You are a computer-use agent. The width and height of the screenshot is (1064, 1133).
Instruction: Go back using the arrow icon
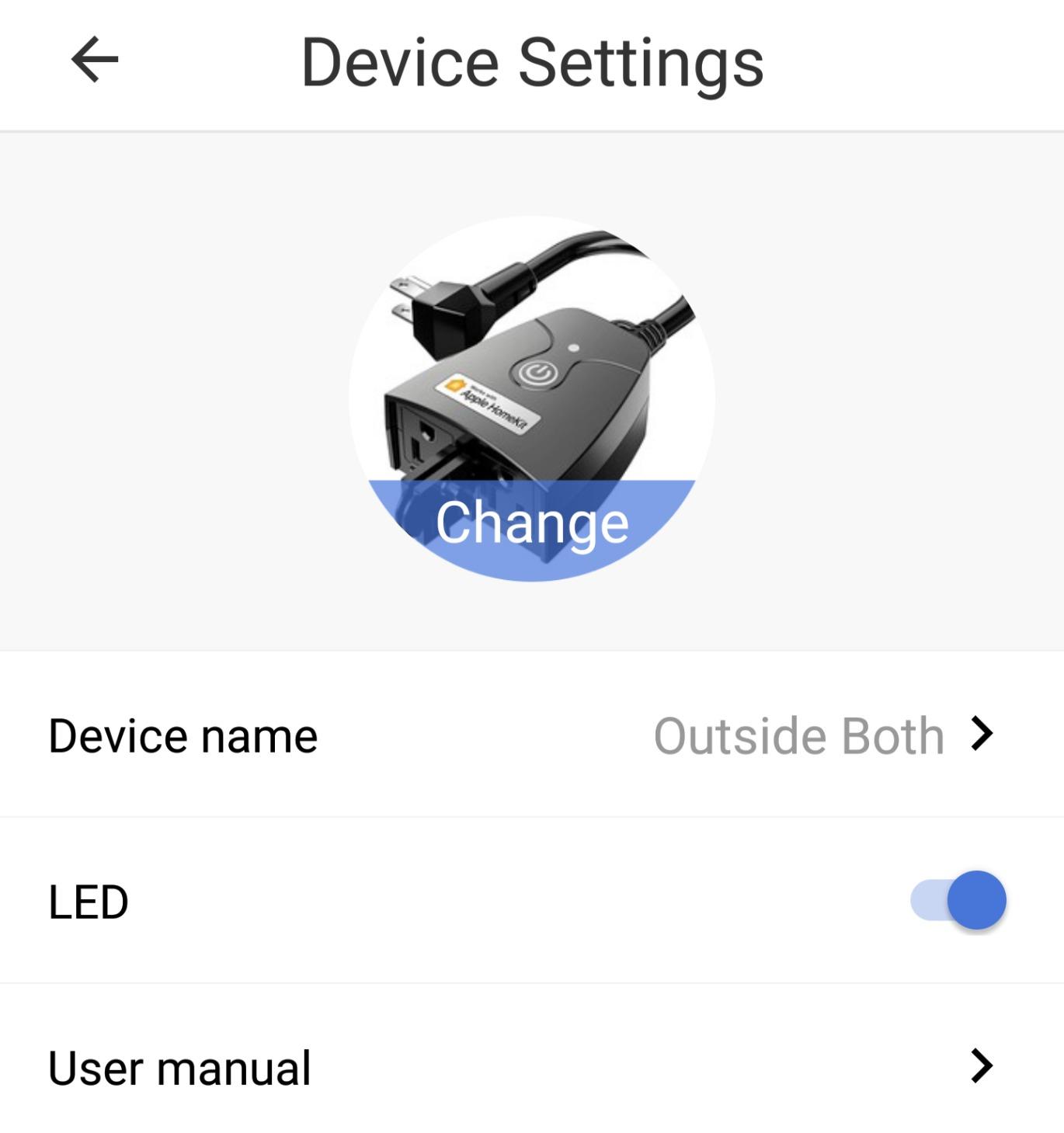click(95, 60)
